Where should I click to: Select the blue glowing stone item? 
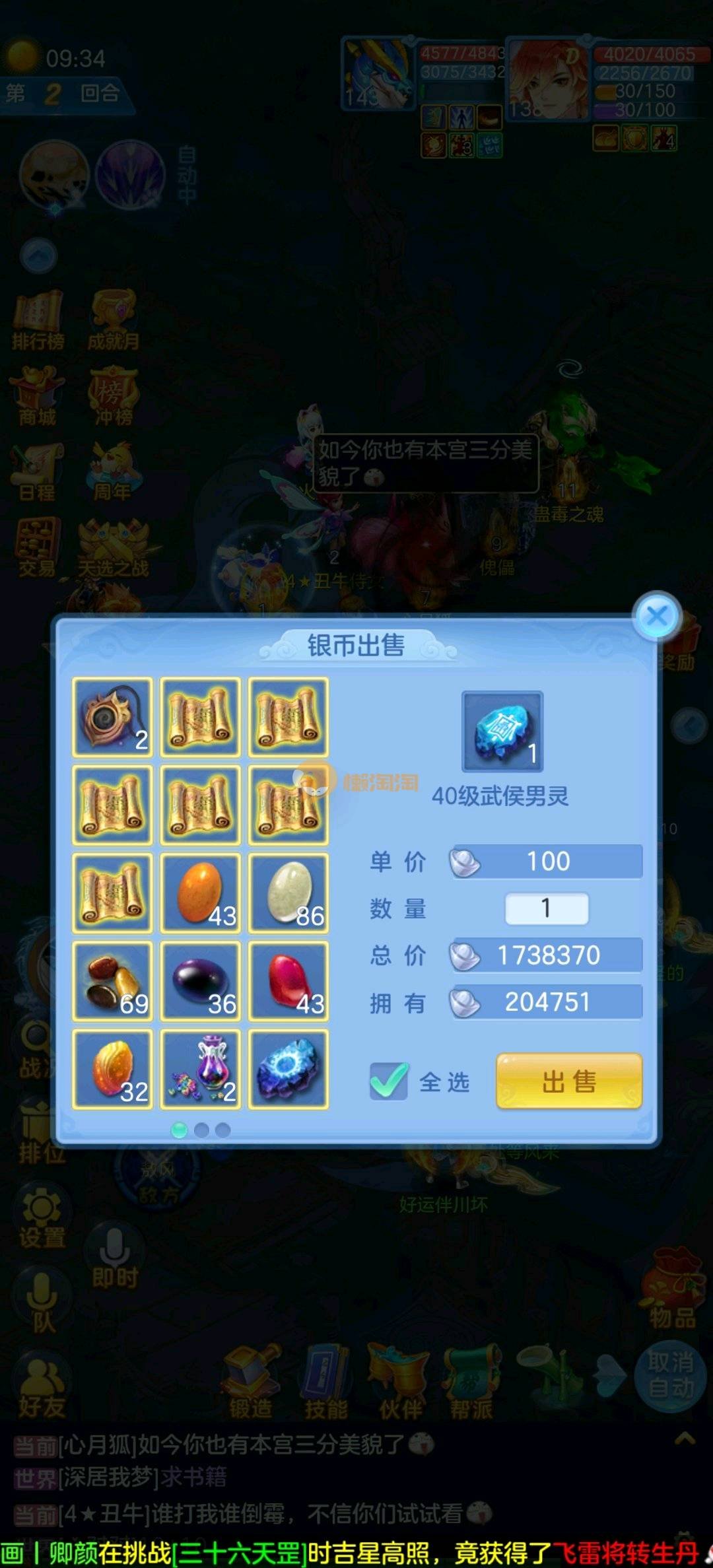point(289,1069)
